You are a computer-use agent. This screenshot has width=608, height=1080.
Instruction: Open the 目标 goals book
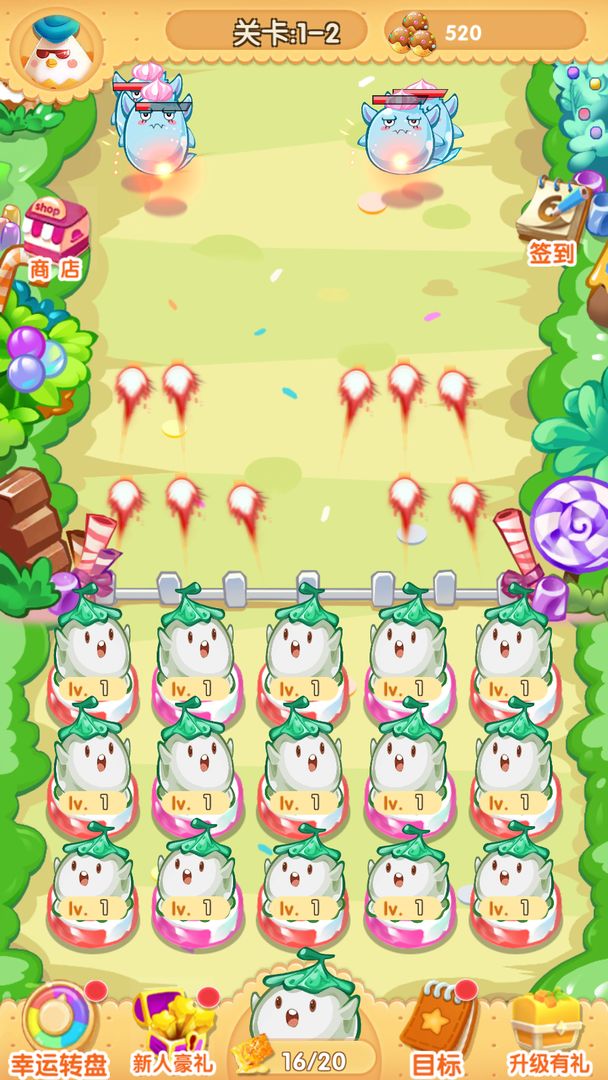coord(434,1027)
